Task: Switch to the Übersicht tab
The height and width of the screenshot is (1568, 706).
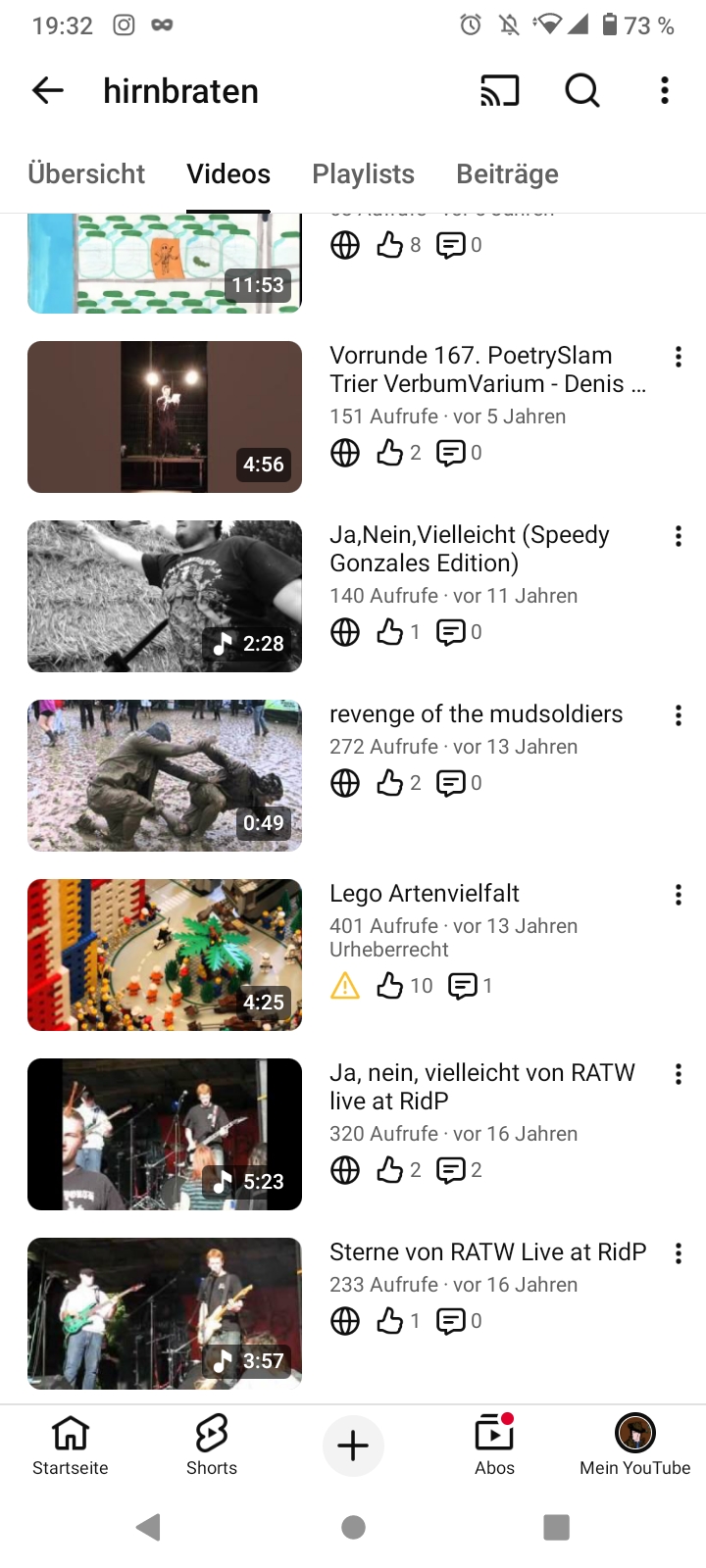Action: point(86,173)
